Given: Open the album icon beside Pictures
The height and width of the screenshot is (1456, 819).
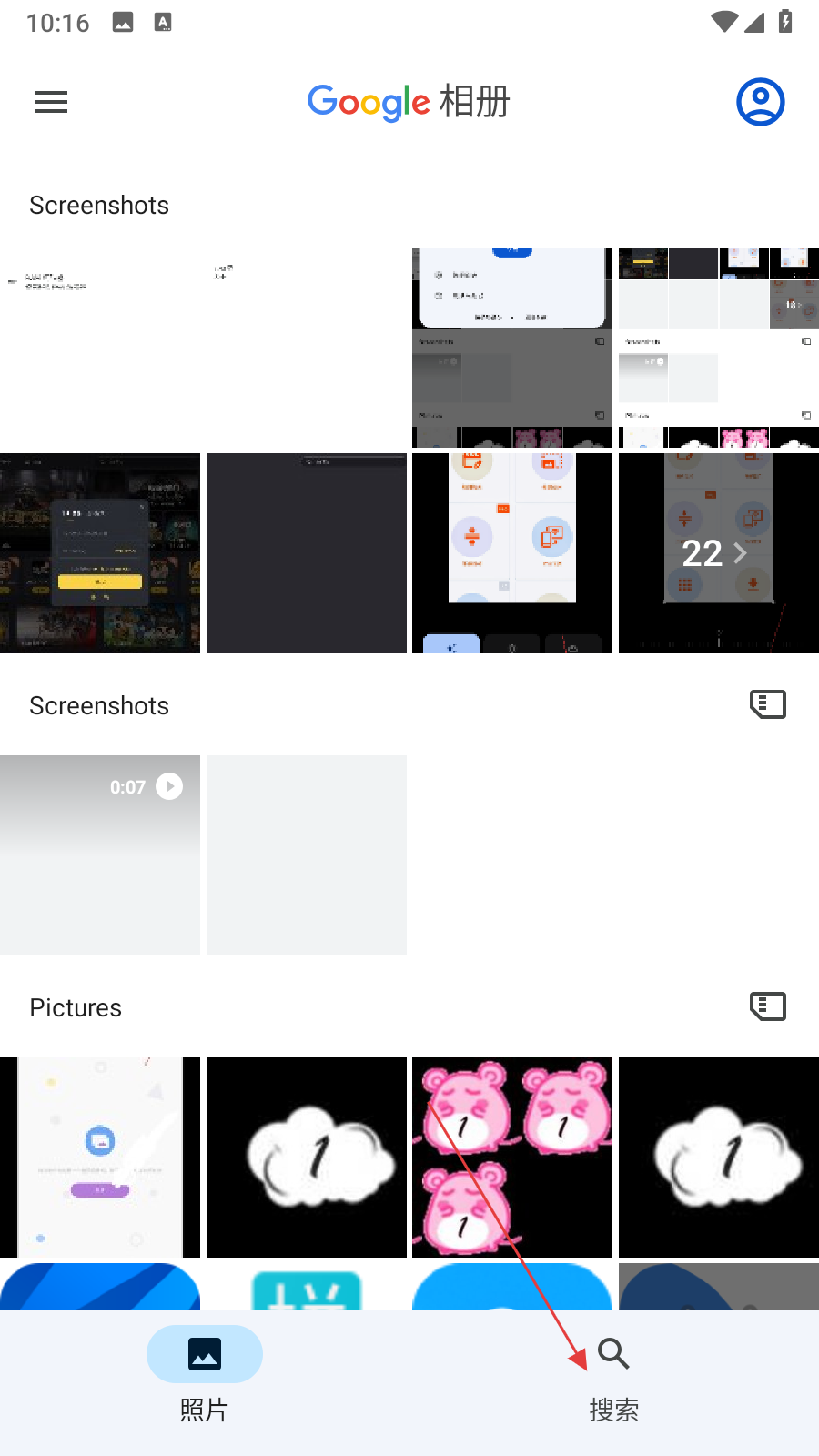Looking at the screenshot, I should coord(767,1006).
